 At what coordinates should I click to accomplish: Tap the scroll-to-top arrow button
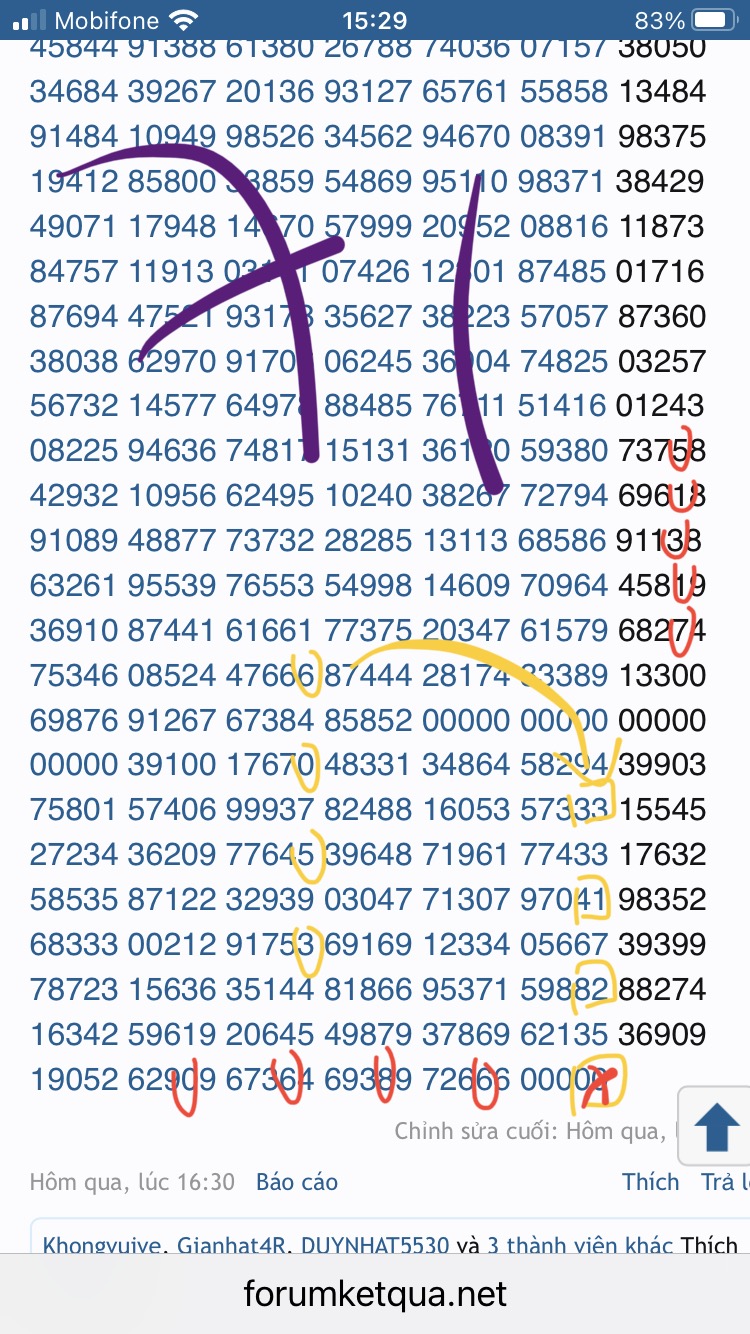click(715, 1125)
